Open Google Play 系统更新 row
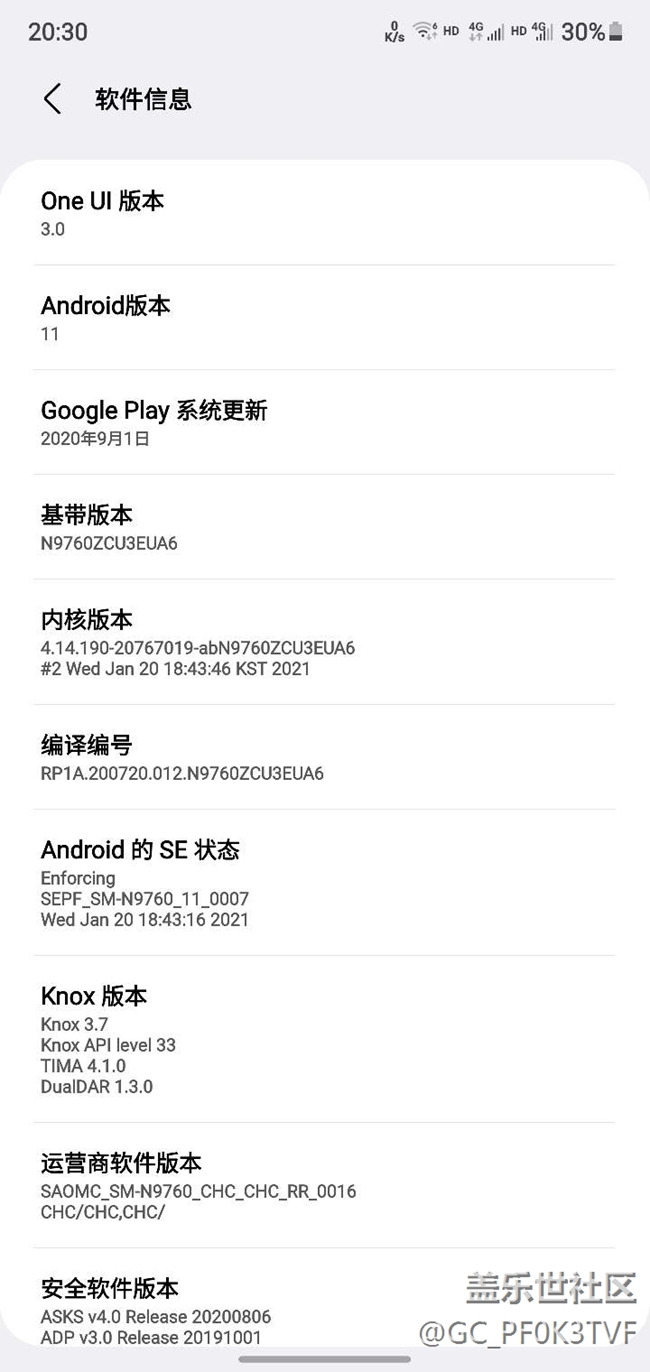 [x=325, y=423]
